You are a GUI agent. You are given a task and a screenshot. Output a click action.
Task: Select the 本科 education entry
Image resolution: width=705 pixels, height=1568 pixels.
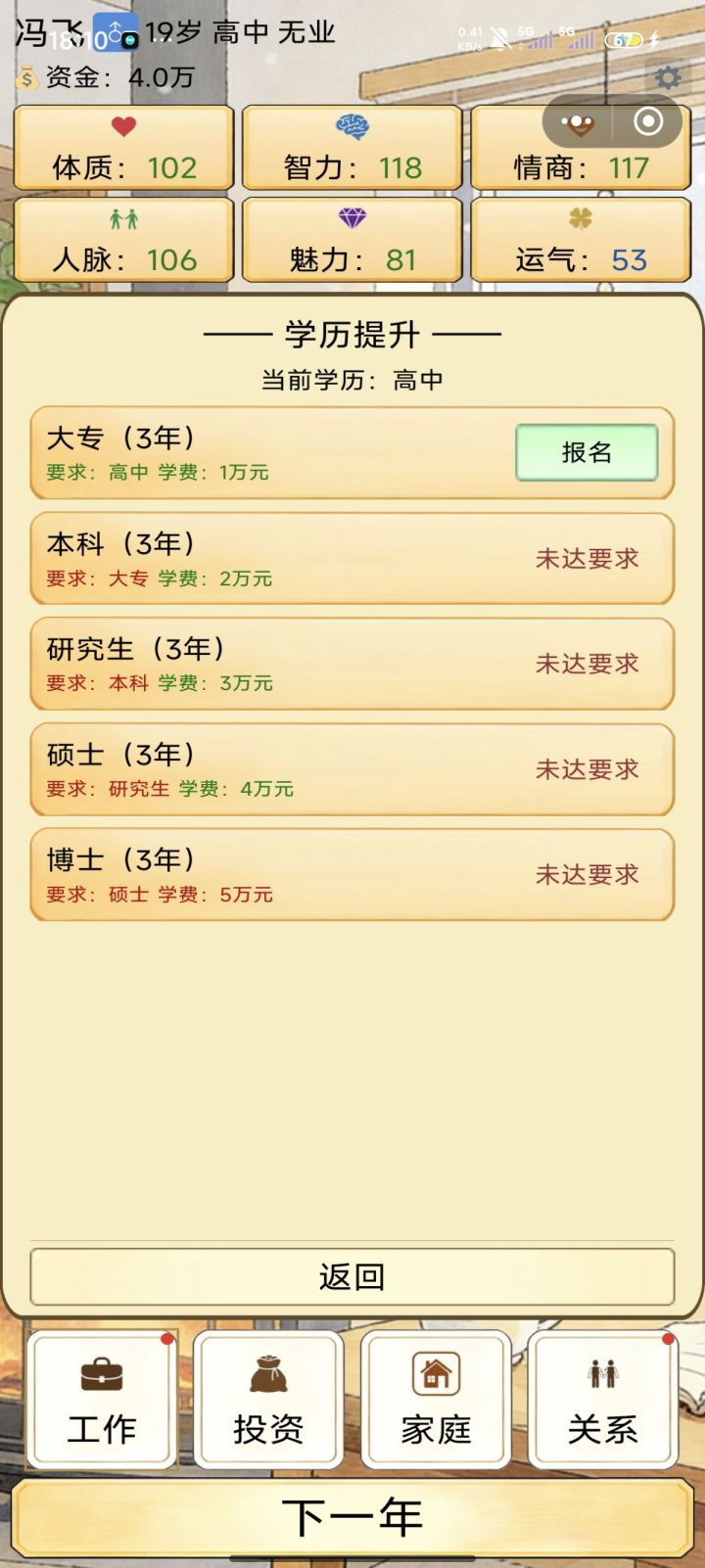[352, 558]
